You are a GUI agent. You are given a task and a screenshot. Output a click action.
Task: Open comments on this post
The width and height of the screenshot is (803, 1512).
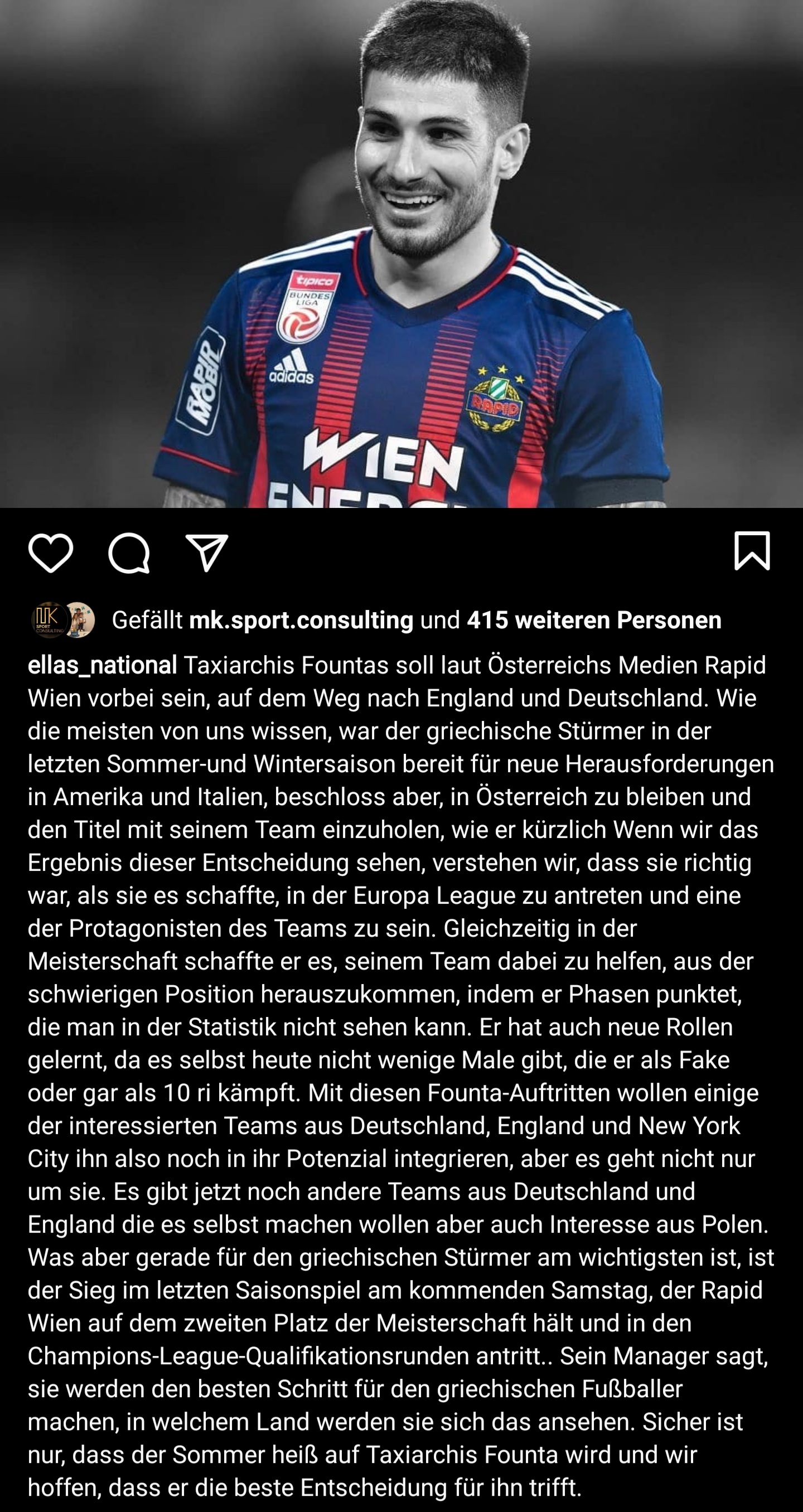[x=129, y=553]
